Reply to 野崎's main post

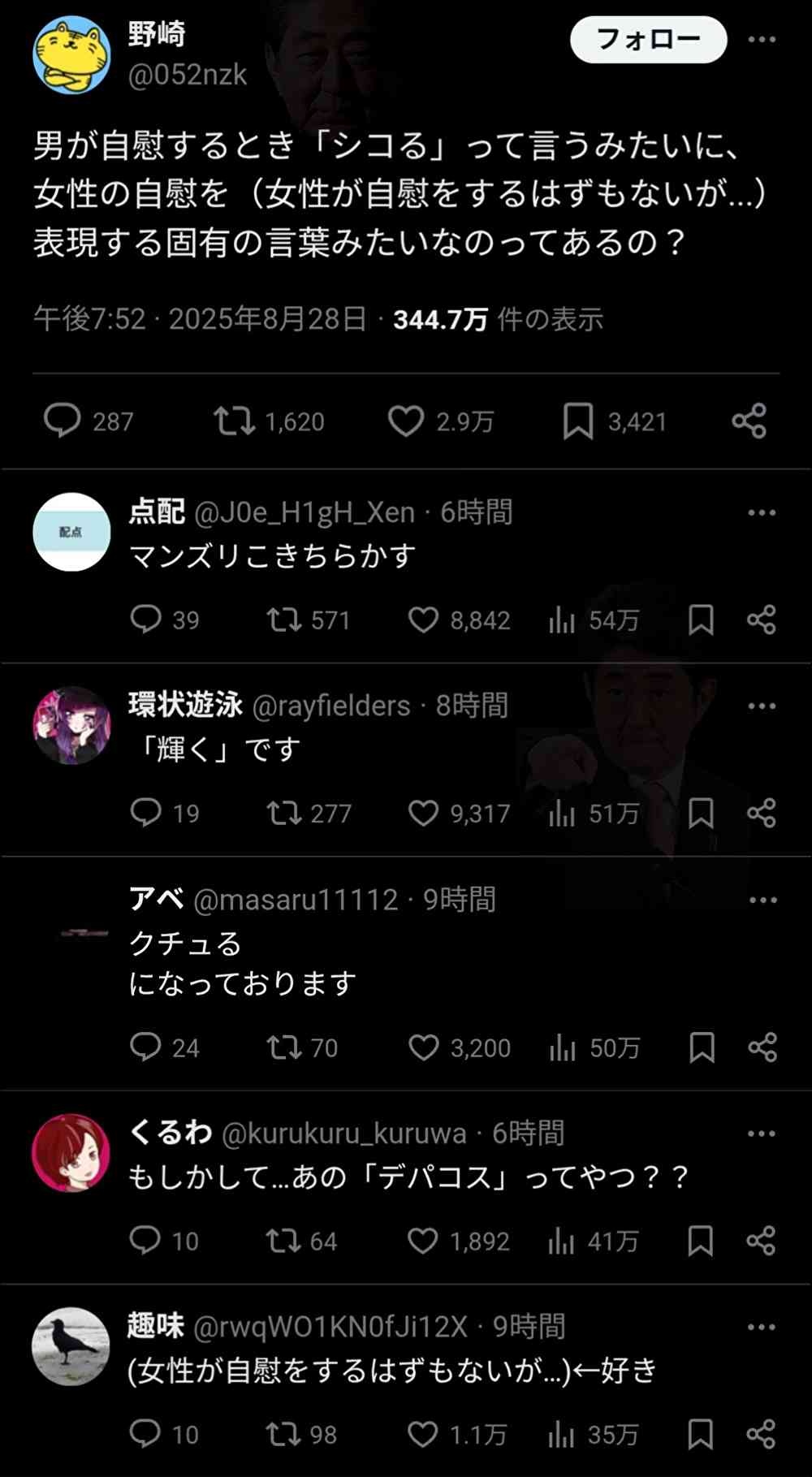62,421
